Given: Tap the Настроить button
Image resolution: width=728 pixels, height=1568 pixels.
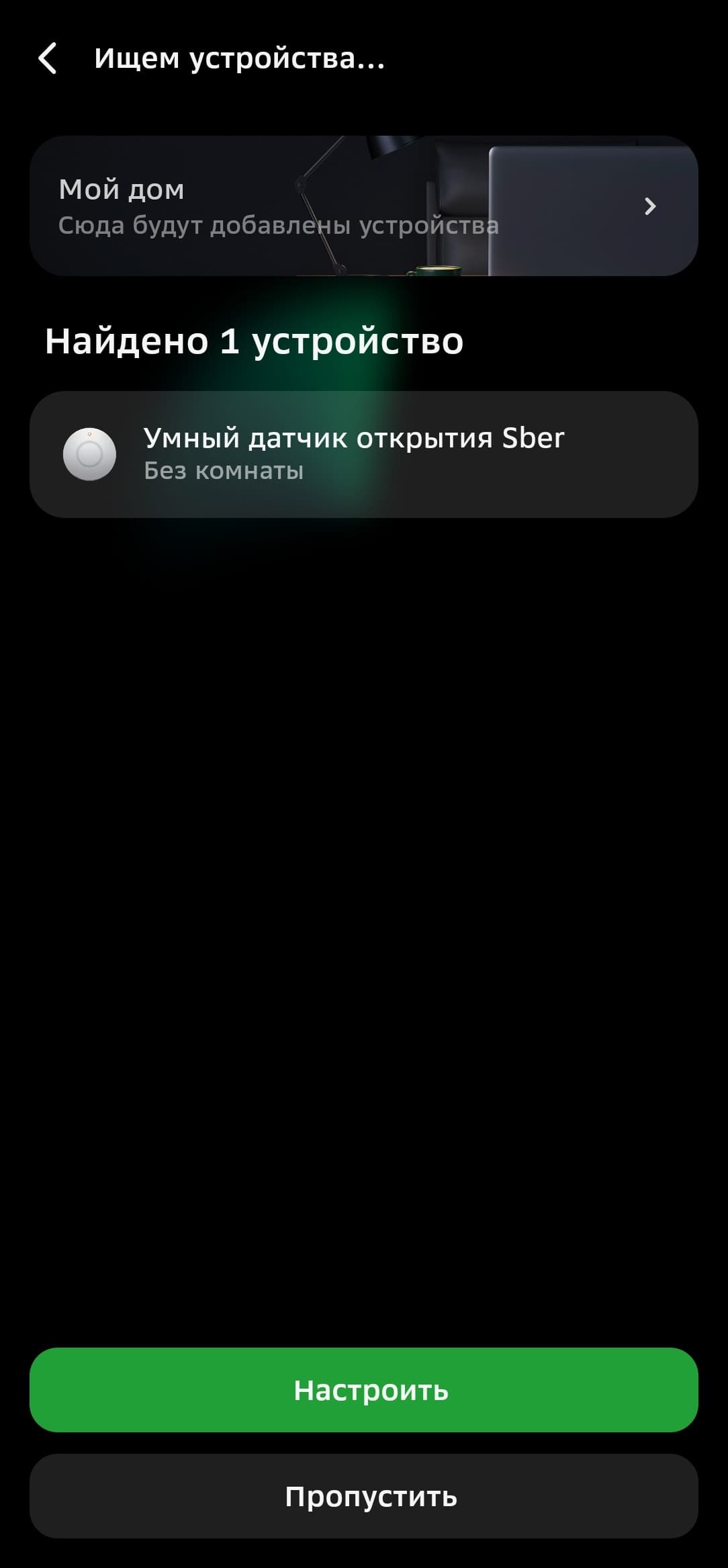Looking at the screenshot, I should click(363, 1390).
